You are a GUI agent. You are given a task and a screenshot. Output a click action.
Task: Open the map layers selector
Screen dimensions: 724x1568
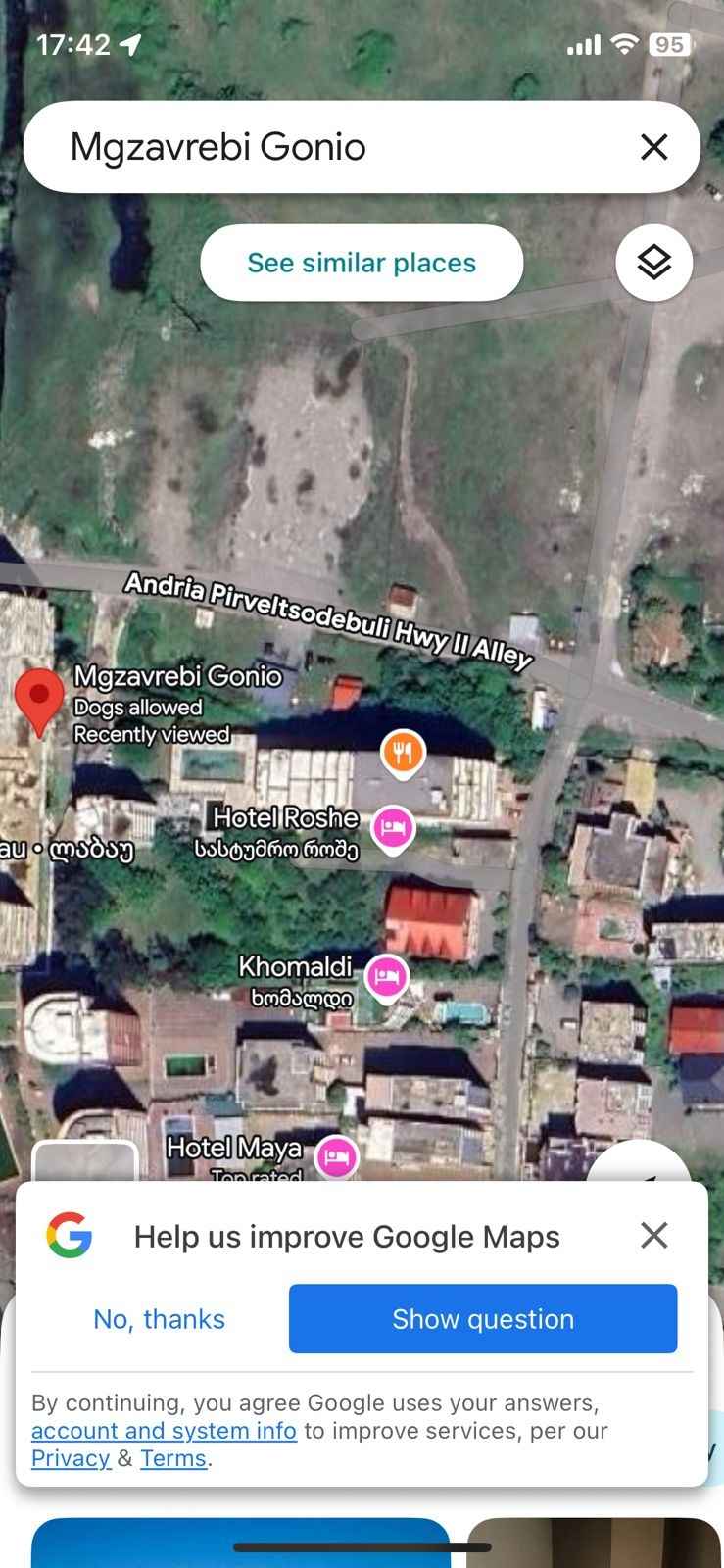(653, 263)
